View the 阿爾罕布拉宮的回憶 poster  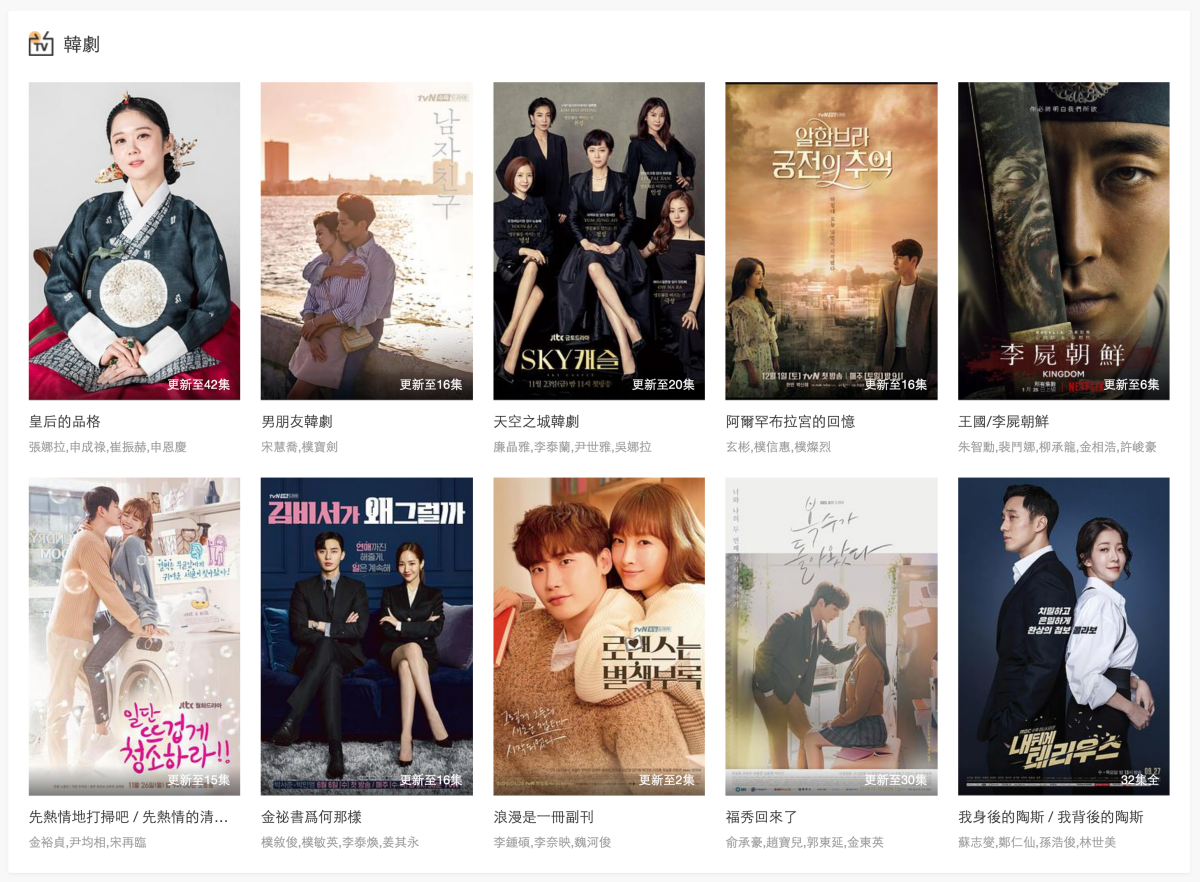(831, 241)
